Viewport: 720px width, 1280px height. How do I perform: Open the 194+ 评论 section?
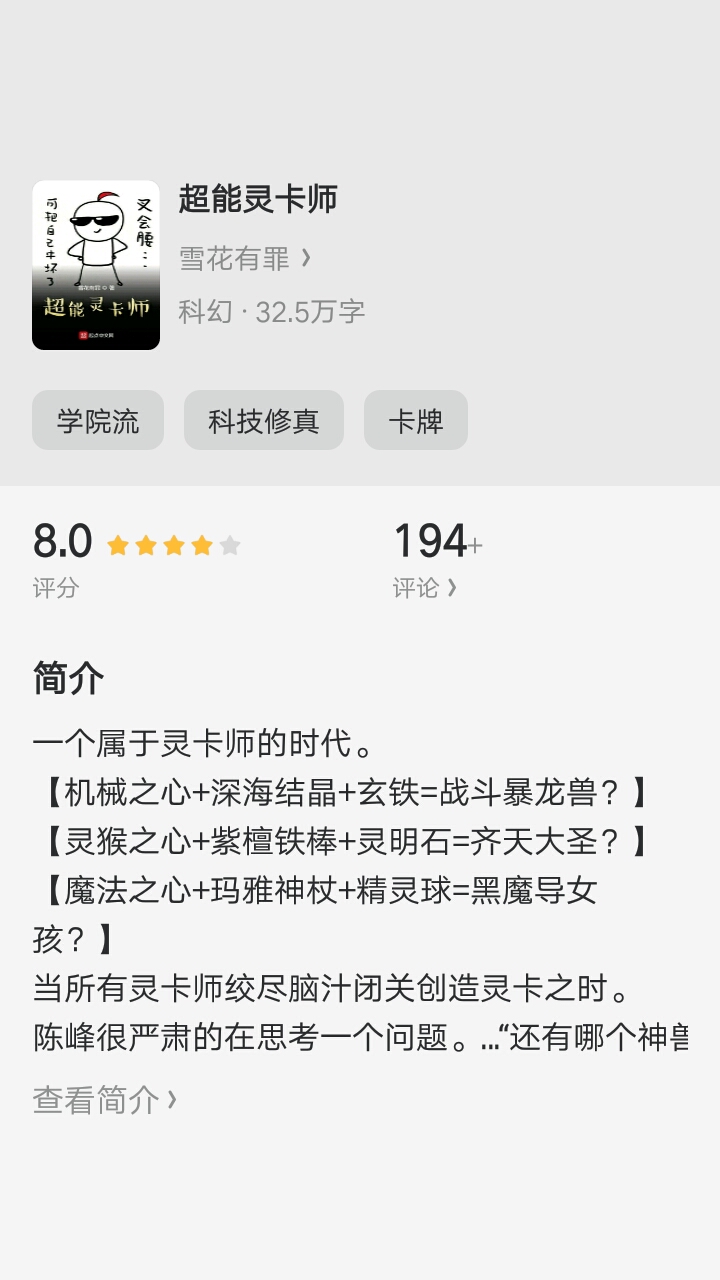tap(437, 560)
